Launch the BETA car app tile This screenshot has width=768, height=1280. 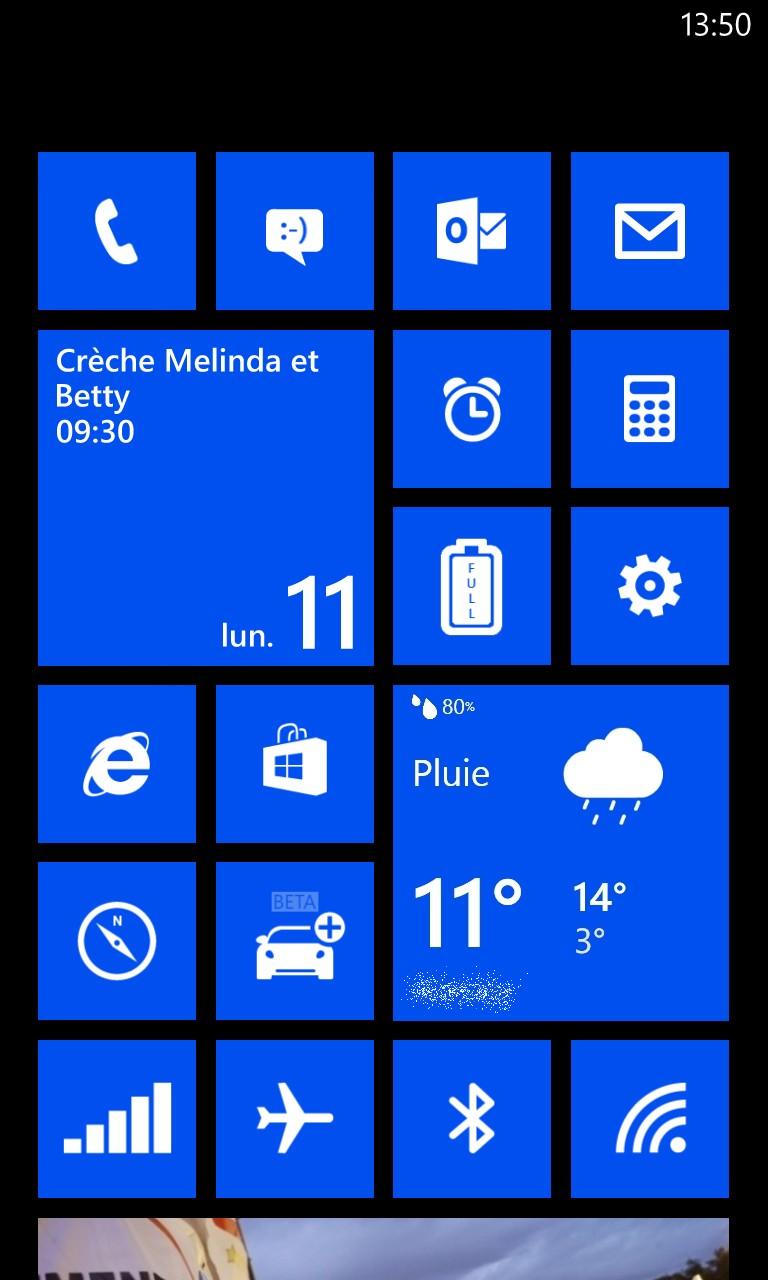point(295,941)
